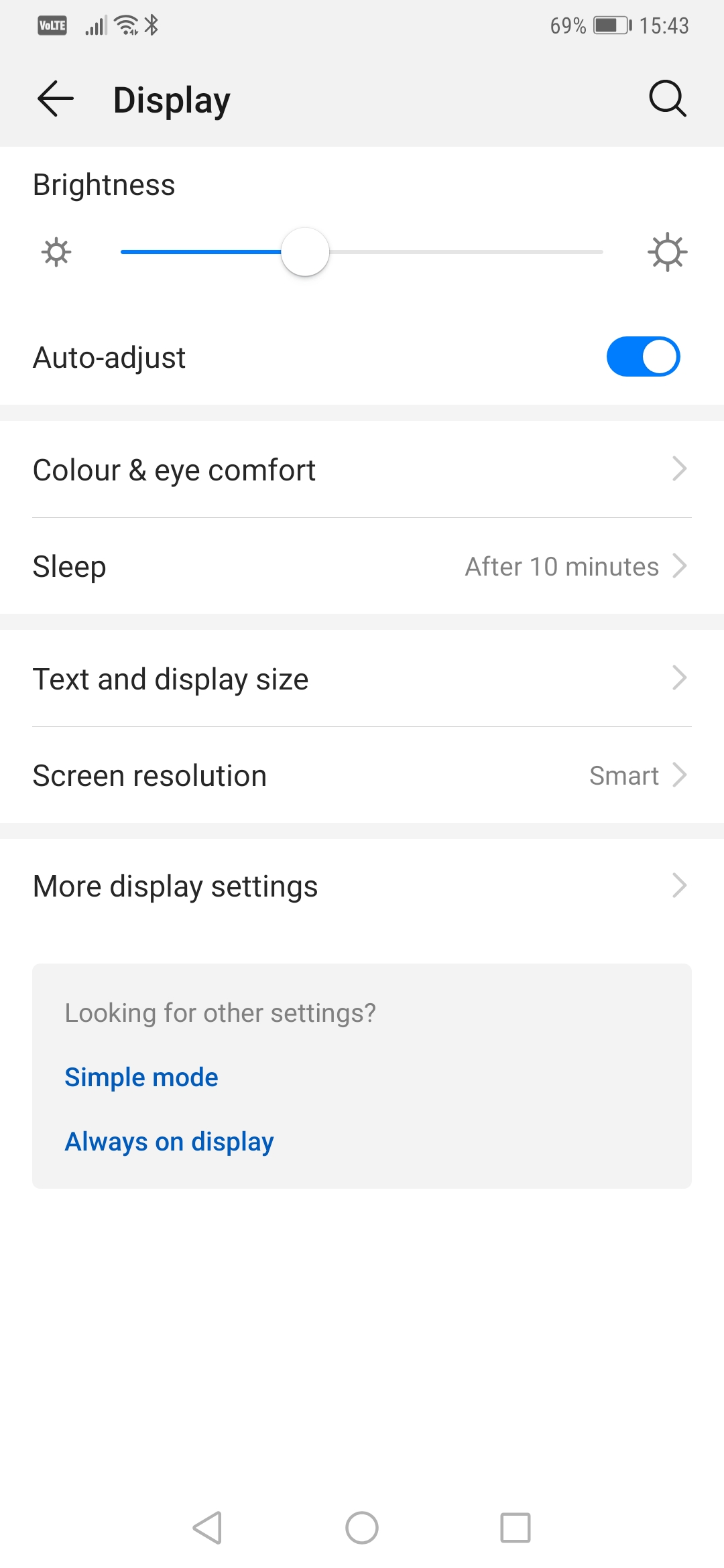The image size is (724, 1568).
Task: Open Text and display size
Action: click(362, 679)
